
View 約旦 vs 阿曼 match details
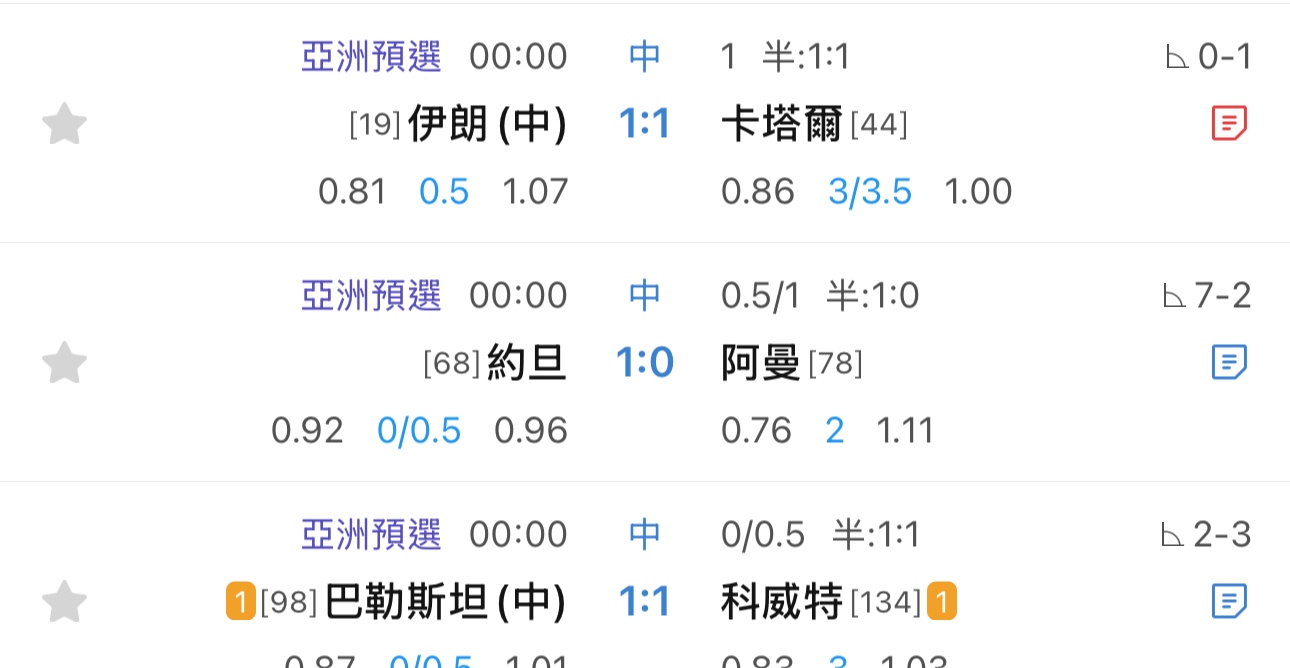coord(644,362)
